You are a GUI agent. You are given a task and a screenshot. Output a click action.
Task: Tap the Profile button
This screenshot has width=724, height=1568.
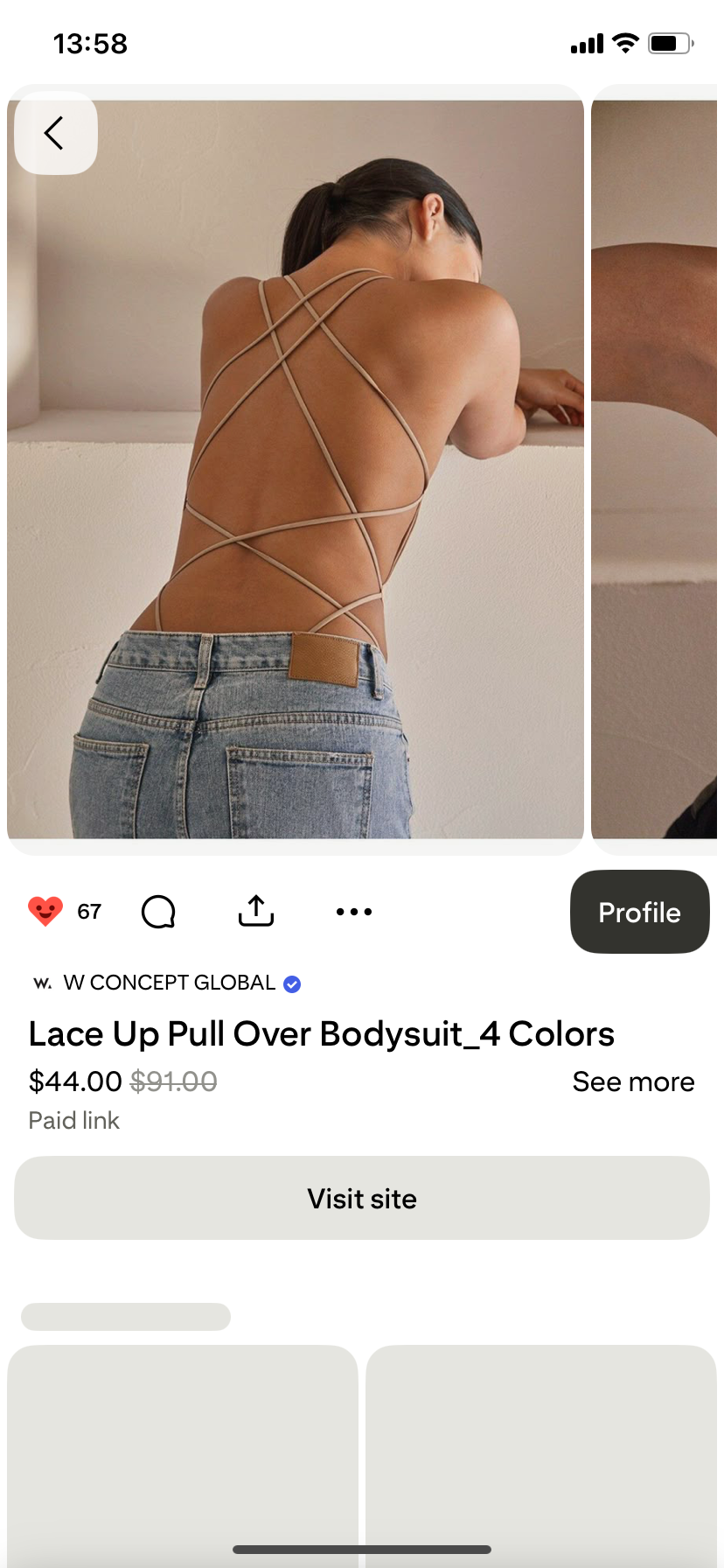(x=639, y=912)
